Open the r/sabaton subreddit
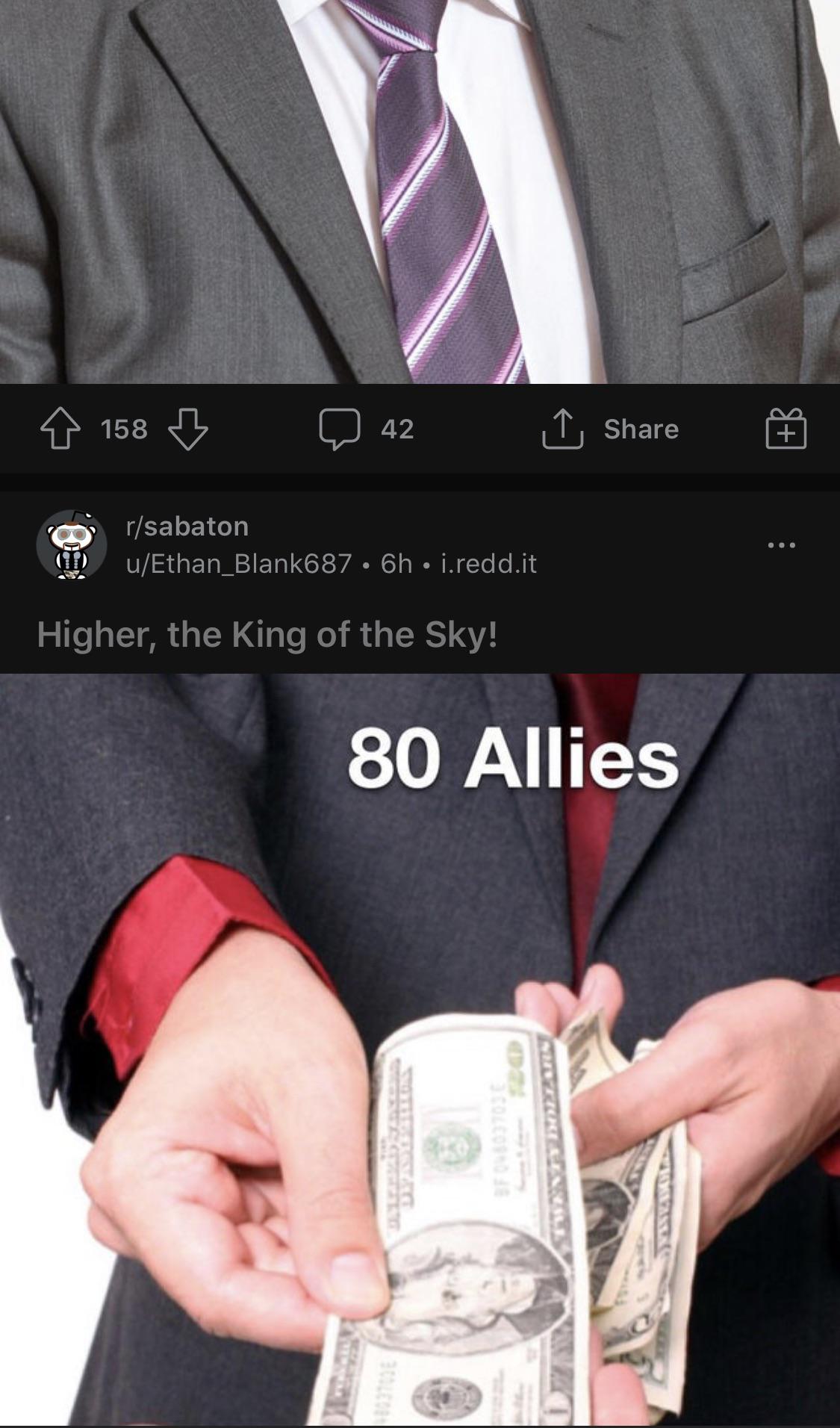The width and height of the screenshot is (840, 1428). pos(187,527)
